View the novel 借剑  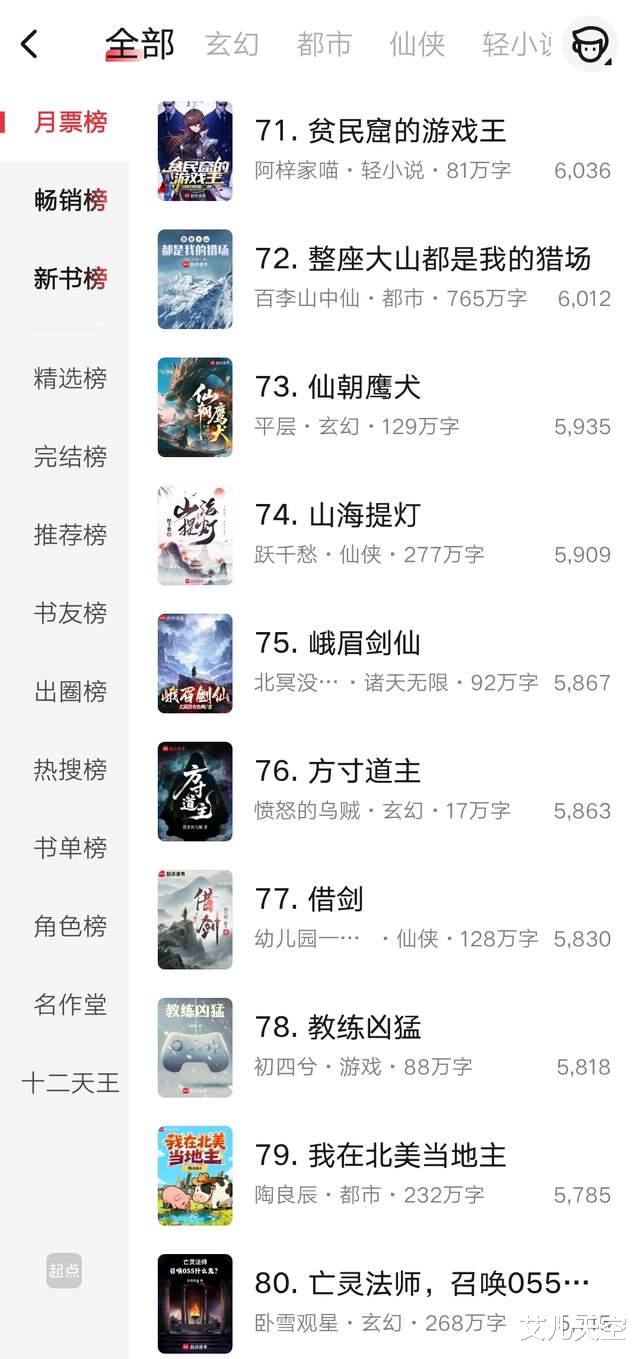coord(308,899)
